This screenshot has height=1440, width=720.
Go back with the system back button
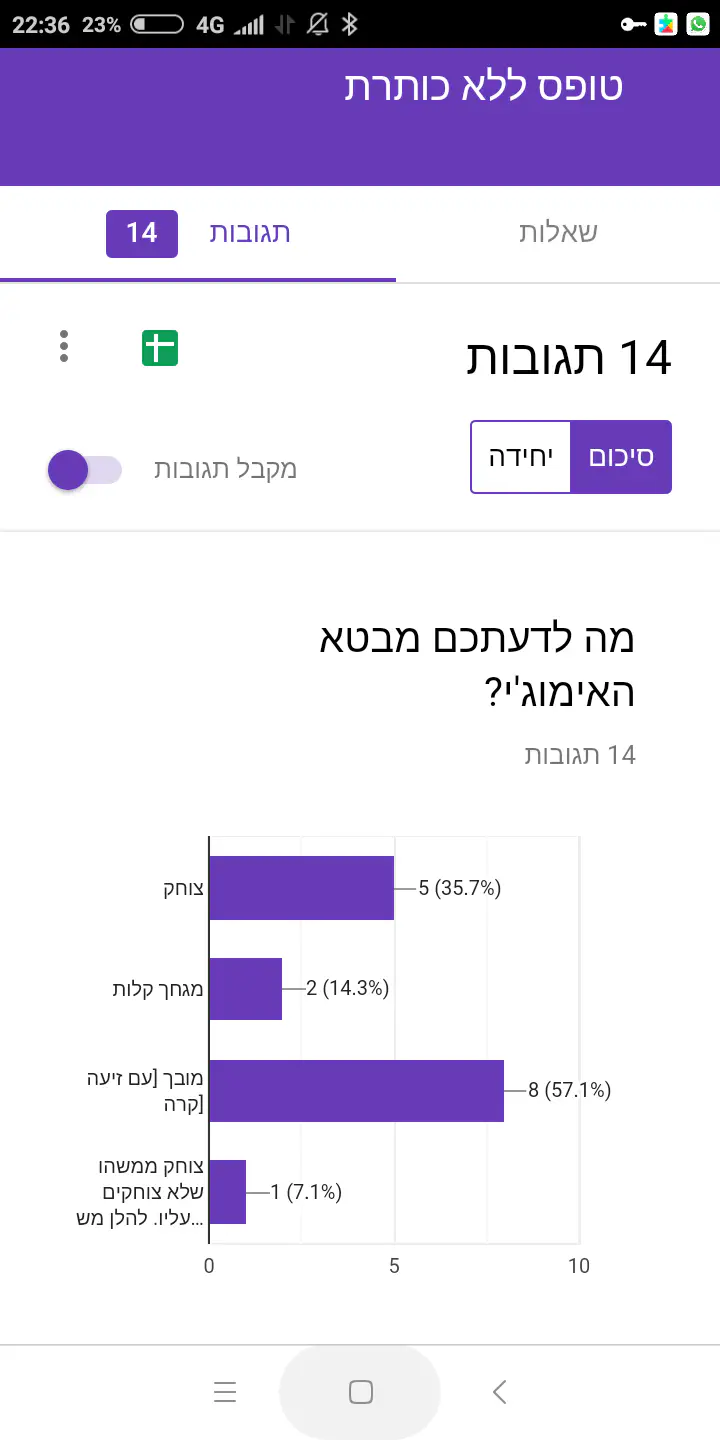499,1391
